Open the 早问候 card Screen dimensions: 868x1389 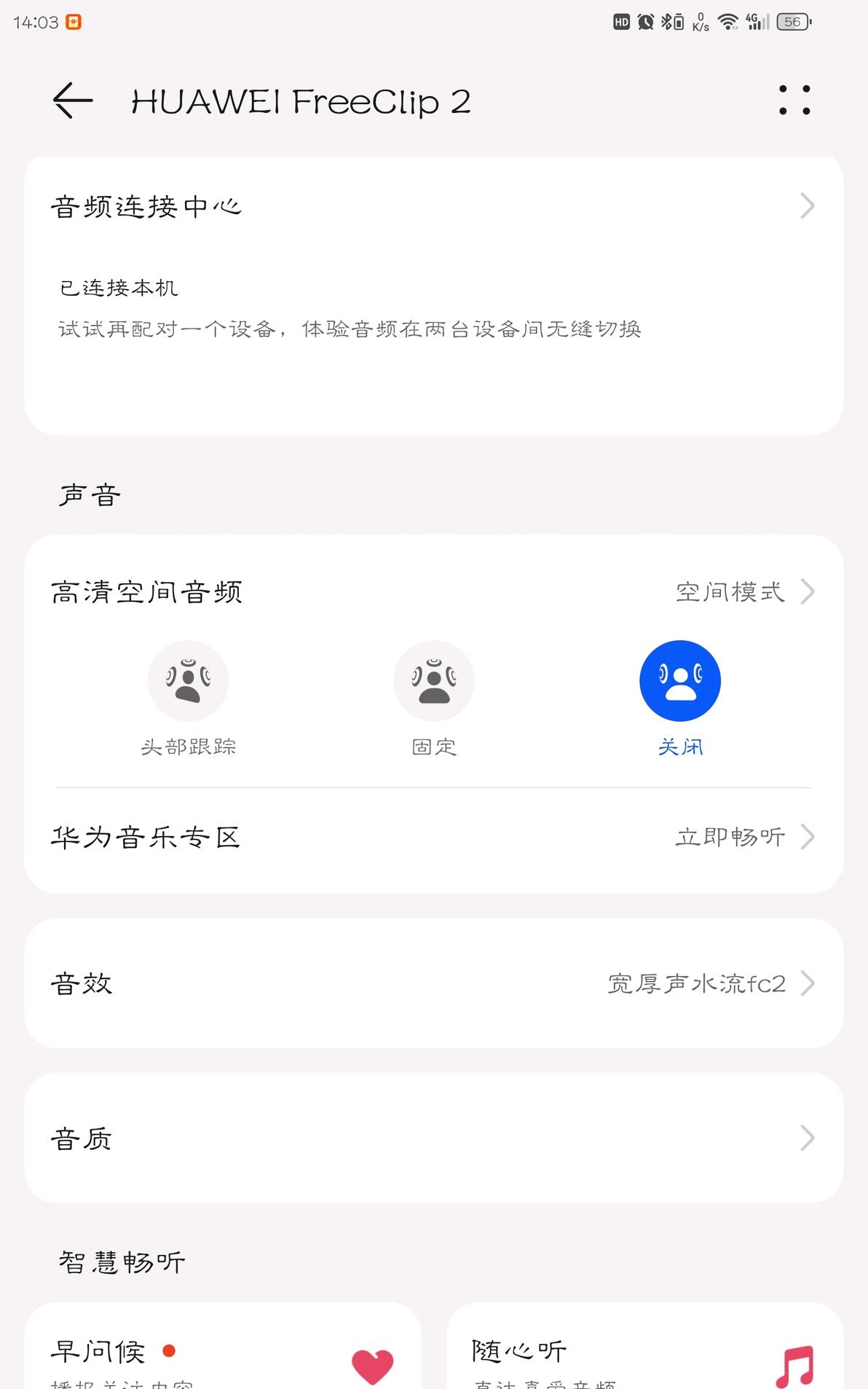[222, 1355]
